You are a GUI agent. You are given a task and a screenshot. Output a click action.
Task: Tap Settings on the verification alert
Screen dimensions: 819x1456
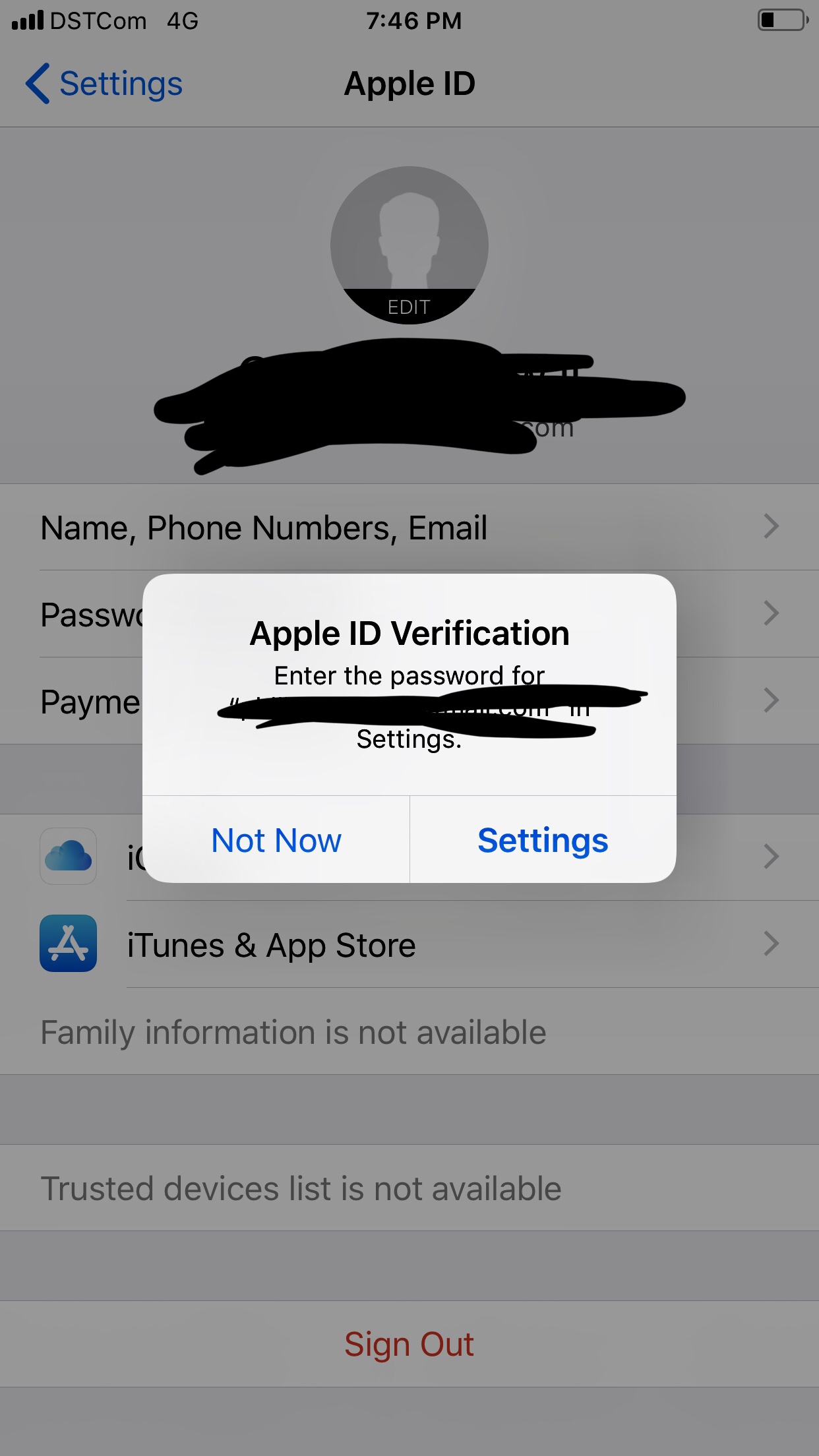click(x=542, y=841)
